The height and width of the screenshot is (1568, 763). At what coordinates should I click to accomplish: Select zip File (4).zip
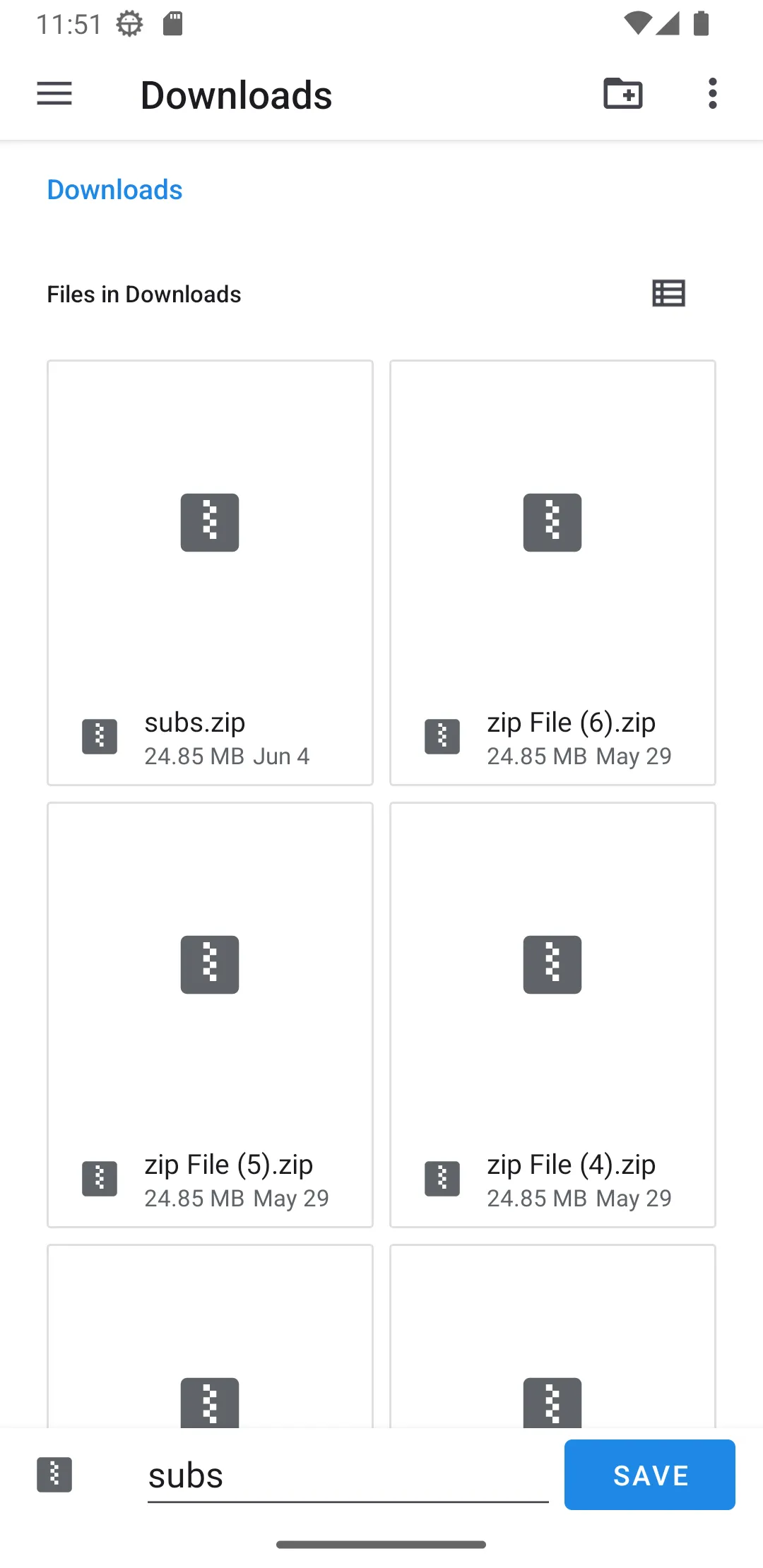coord(552,1015)
